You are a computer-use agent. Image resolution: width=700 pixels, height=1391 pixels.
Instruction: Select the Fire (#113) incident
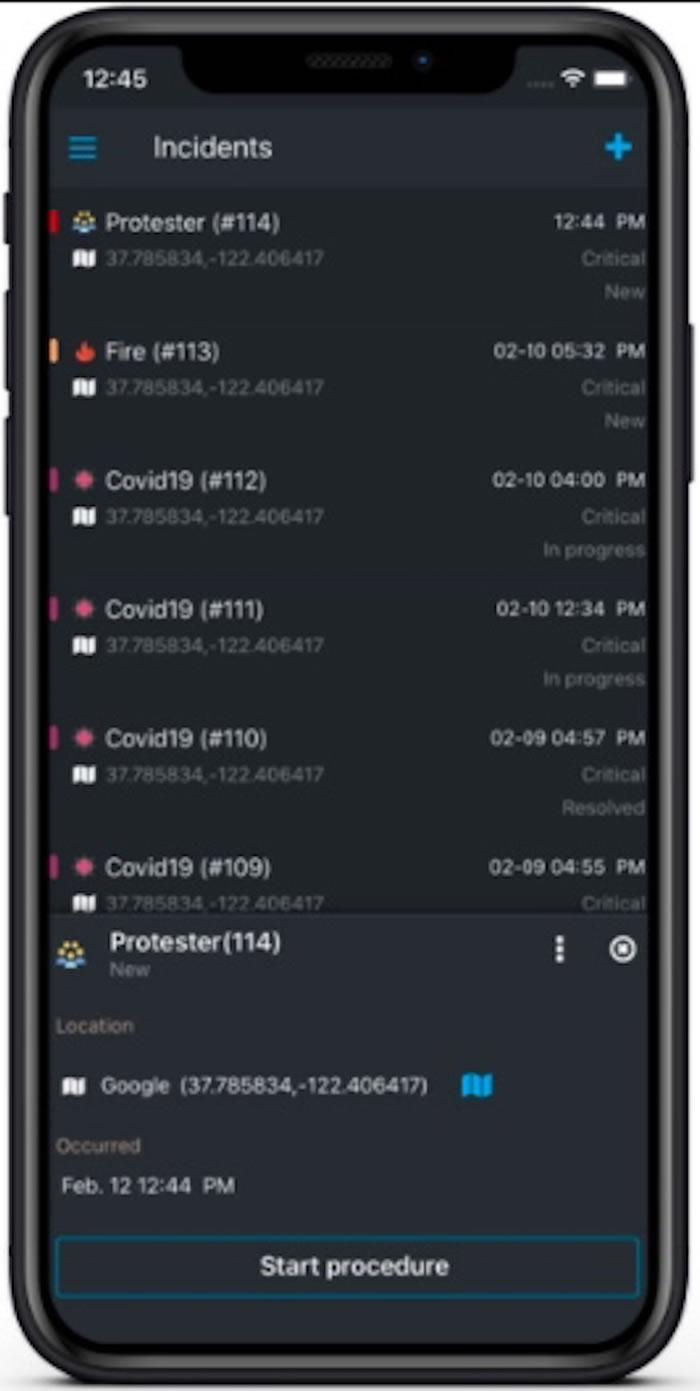[349, 386]
